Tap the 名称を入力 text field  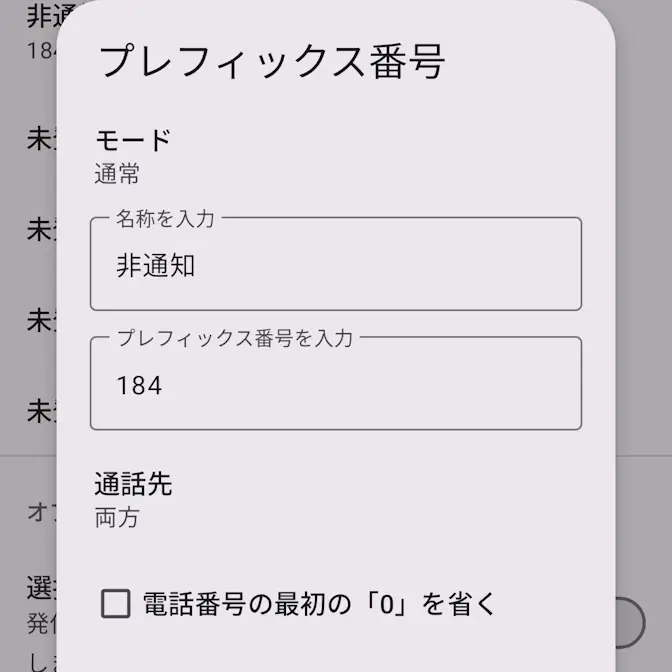335,265
